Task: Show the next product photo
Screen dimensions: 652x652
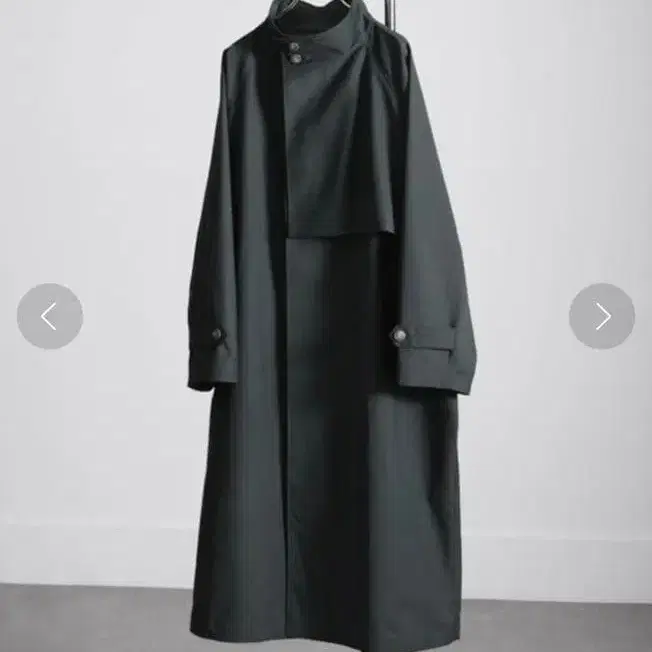Action: coord(602,316)
